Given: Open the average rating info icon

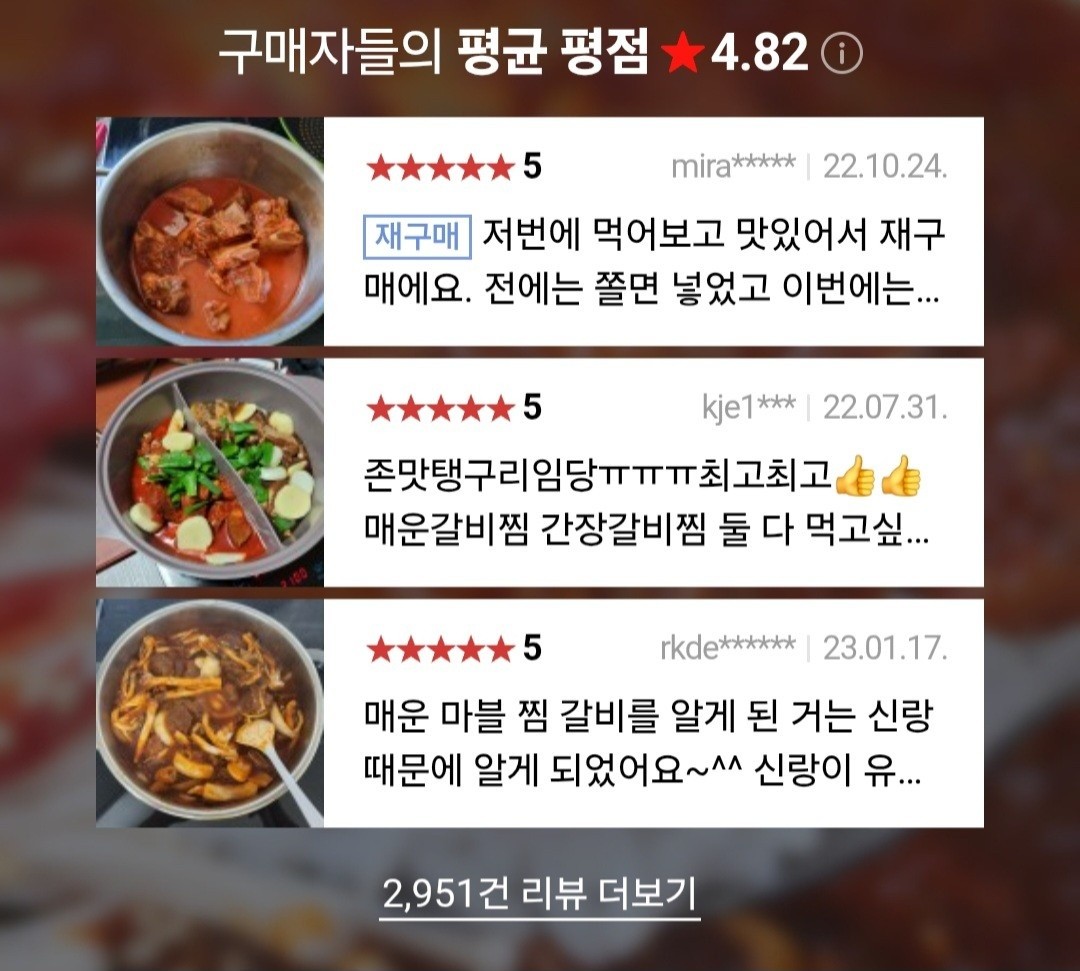Looking at the screenshot, I should pos(841,55).
